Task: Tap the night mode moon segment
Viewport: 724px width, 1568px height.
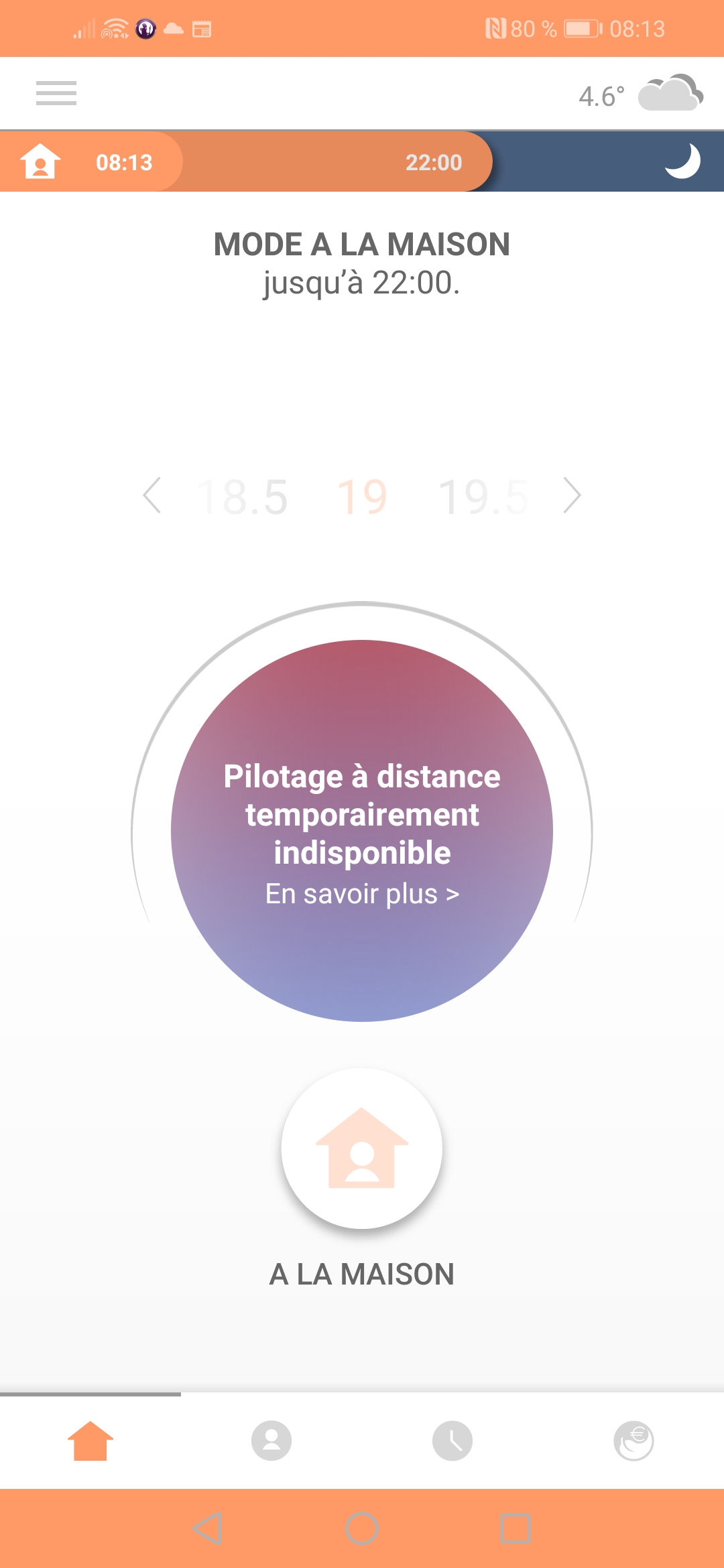Action: click(x=680, y=161)
